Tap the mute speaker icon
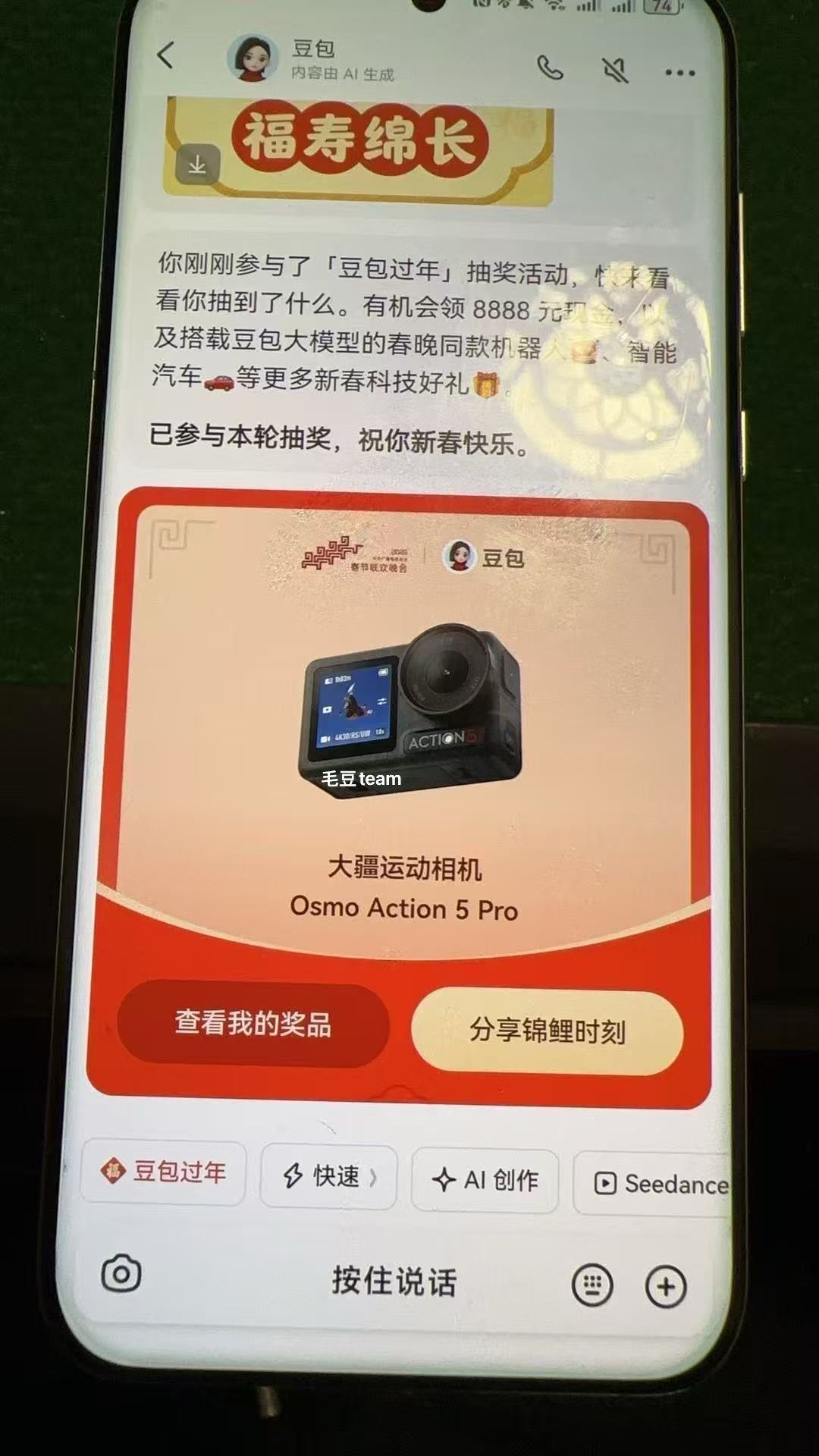 615,71
